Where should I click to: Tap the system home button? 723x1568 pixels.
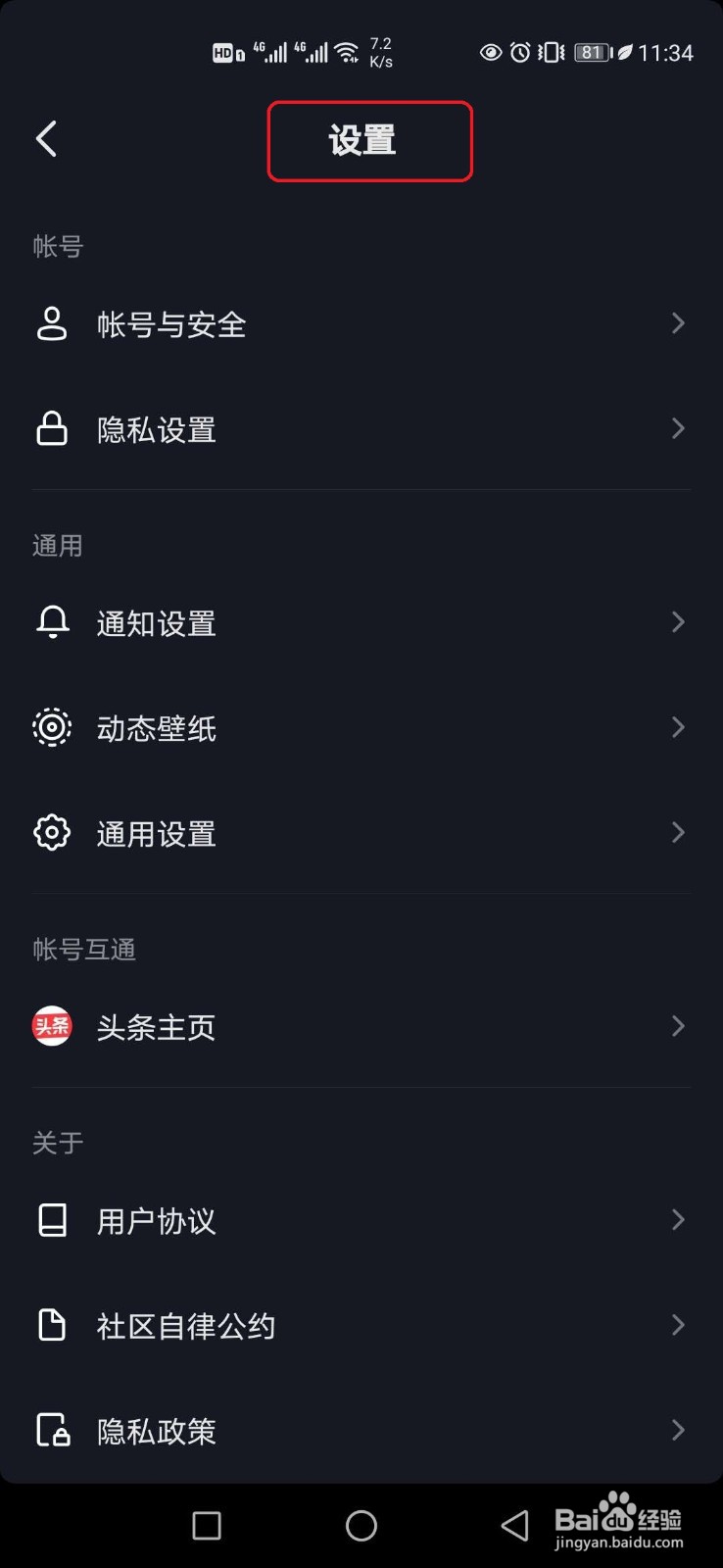pyautogui.click(x=361, y=1526)
